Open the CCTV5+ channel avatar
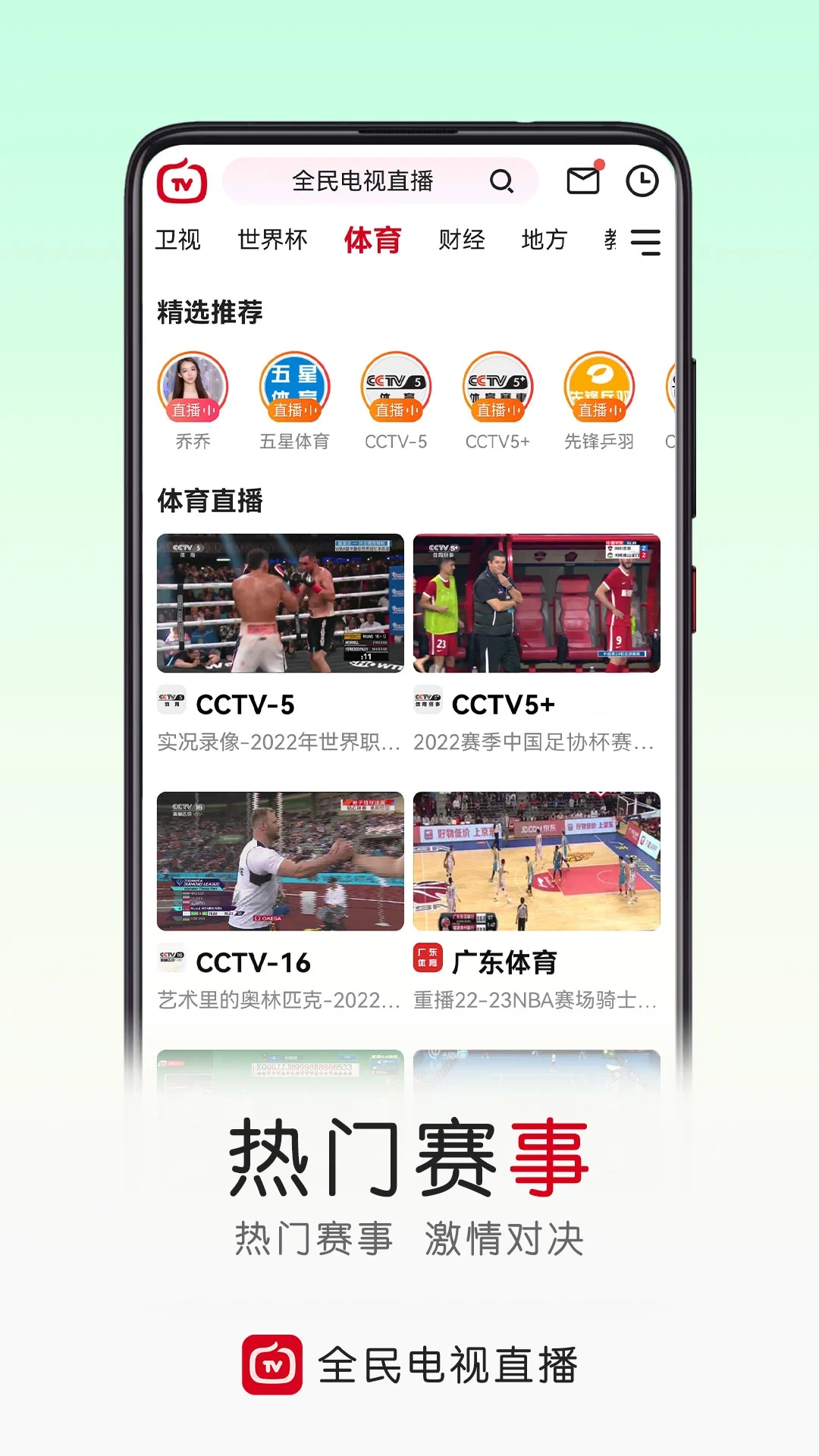This screenshot has height=1456, width=819. coord(497,387)
